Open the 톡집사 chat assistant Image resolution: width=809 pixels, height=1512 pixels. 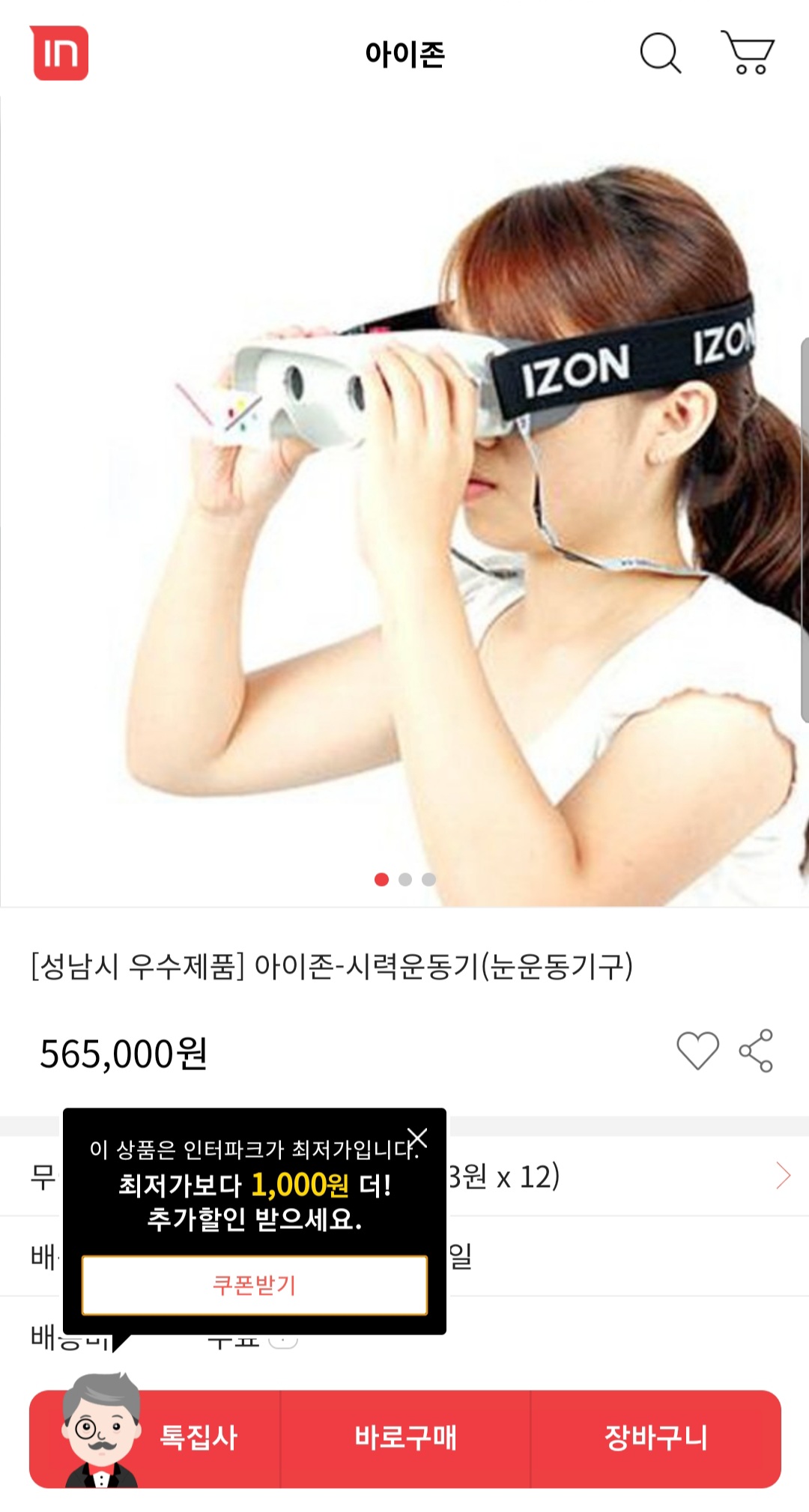pyautogui.click(x=157, y=1438)
